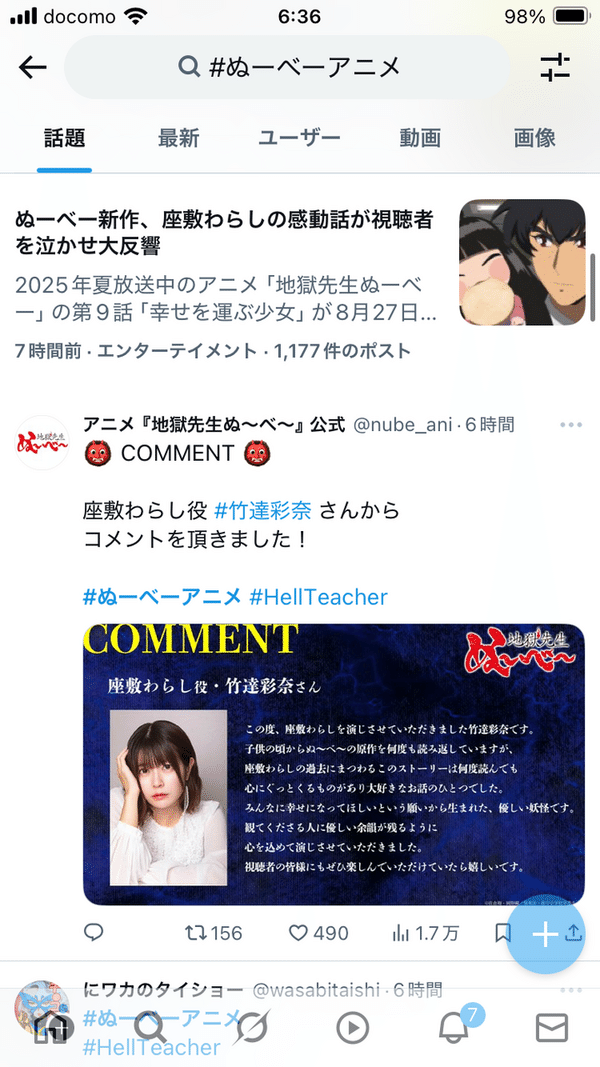Open the @nube_ani profile avatar
600x1067 pixels.
click(x=43, y=442)
